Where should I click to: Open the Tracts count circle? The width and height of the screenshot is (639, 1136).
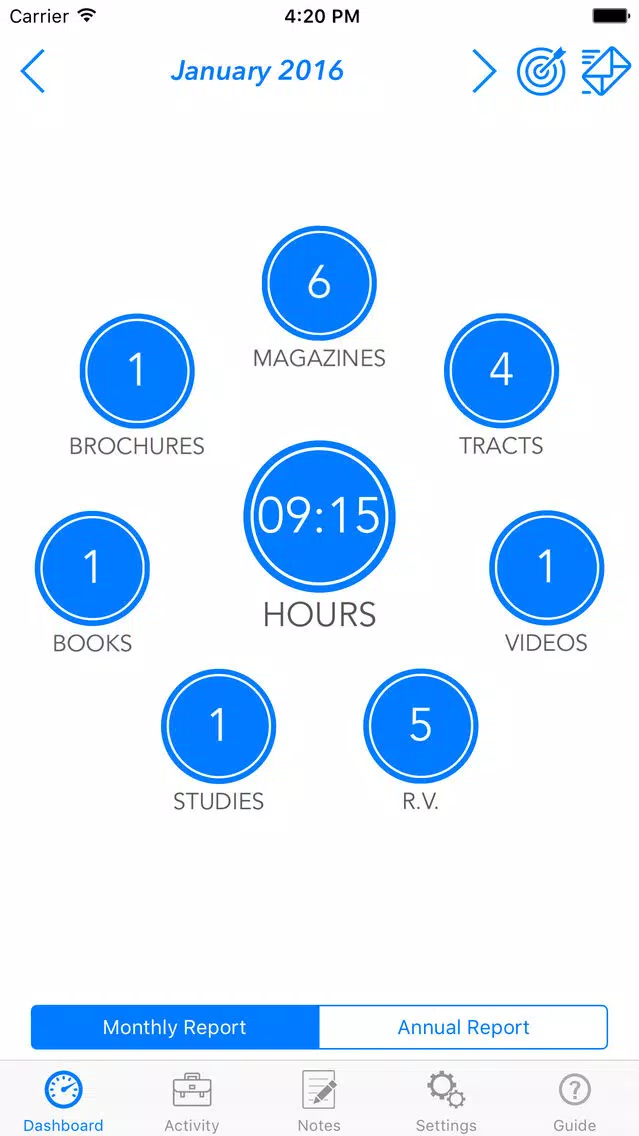click(501, 370)
